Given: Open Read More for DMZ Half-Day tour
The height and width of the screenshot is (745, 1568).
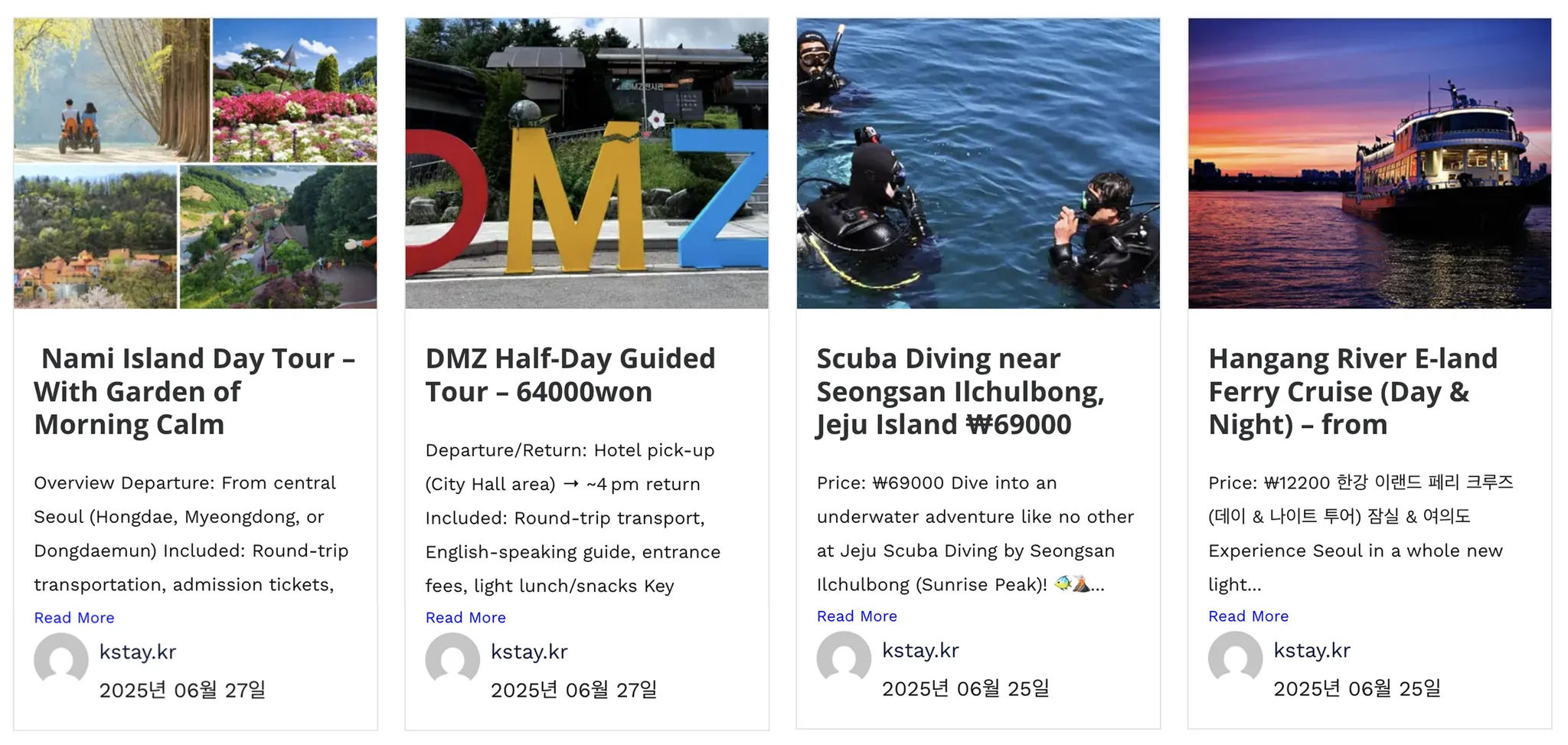Looking at the screenshot, I should tap(465, 617).
